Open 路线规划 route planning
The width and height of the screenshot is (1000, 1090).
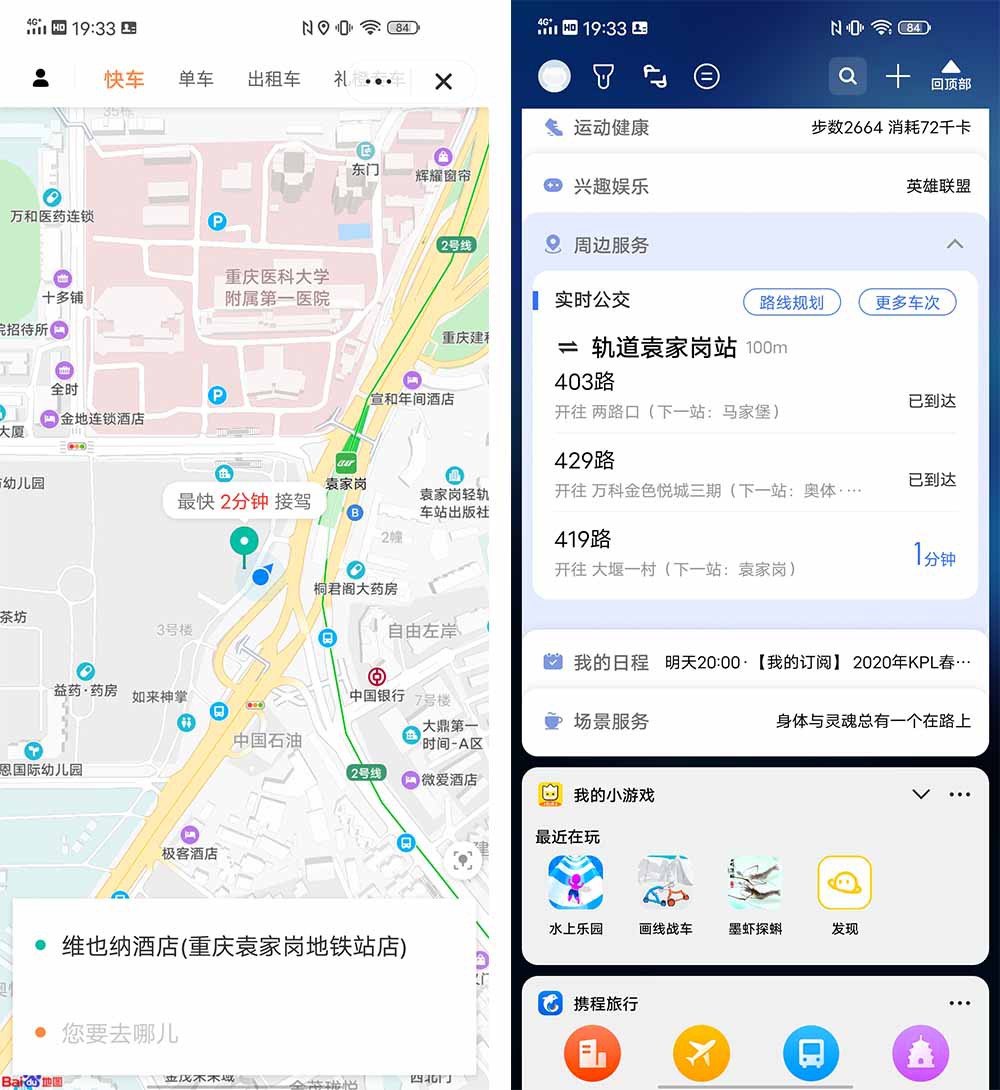pos(791,302)
